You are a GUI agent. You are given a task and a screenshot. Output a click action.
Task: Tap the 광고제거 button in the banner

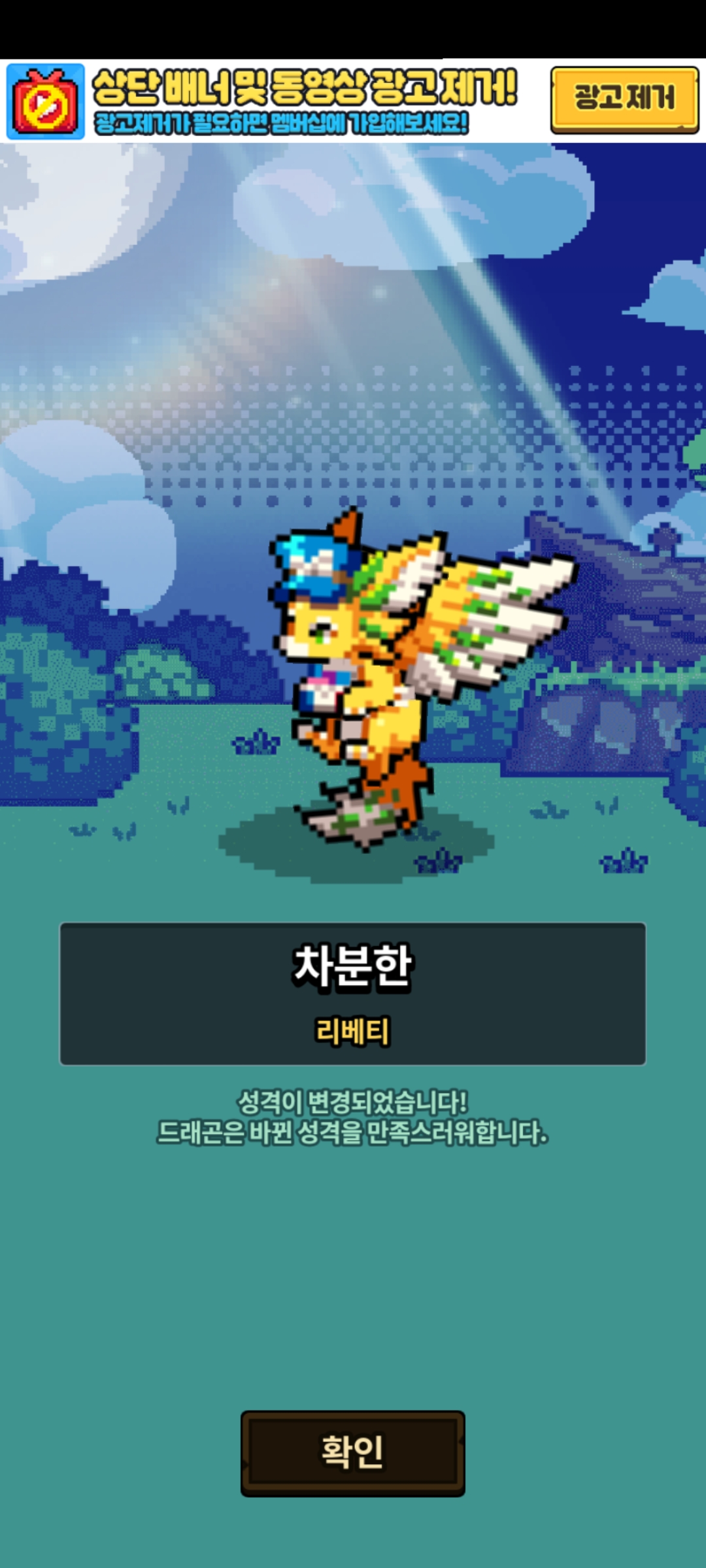[x=624, y=99]
